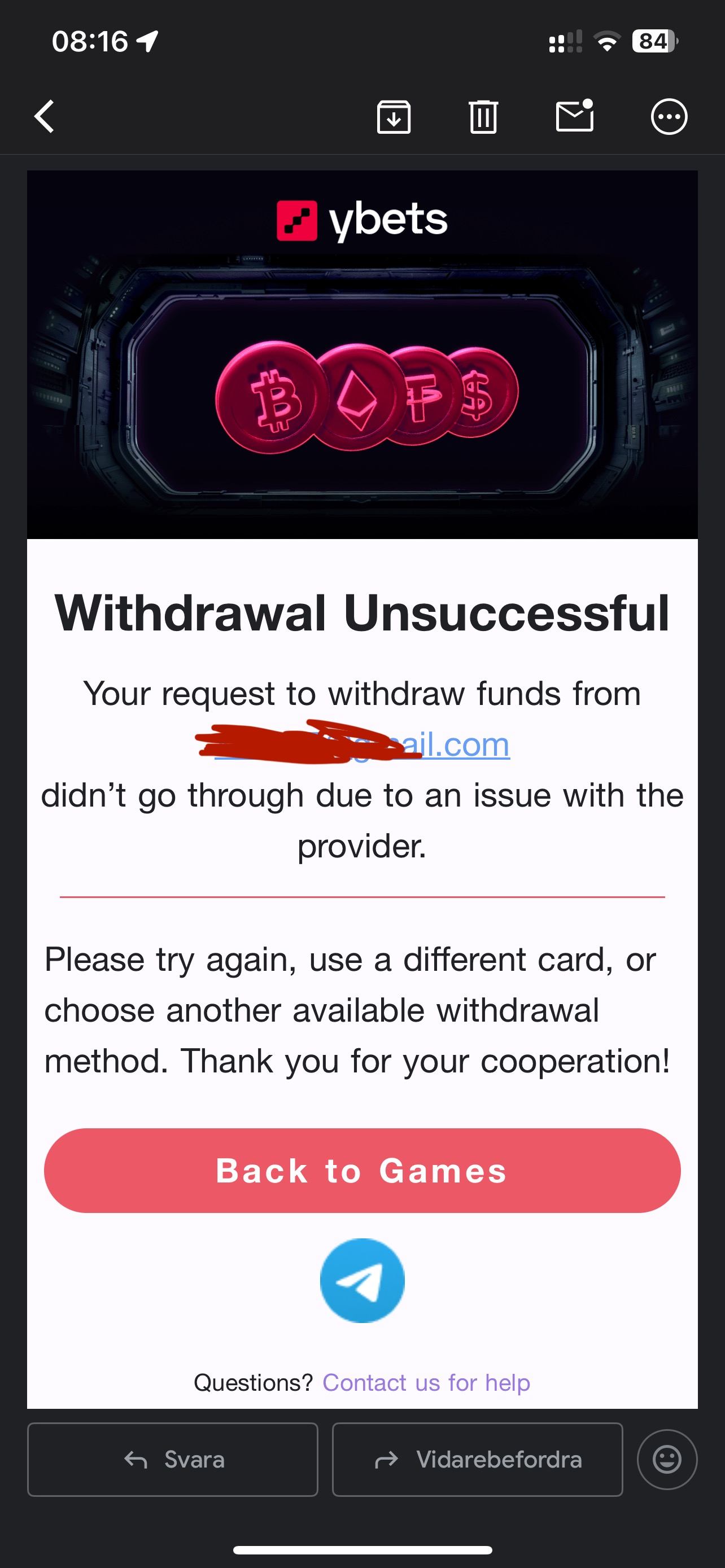Add an emoji reaction
725x1568 pixels.
point(667,1459)
